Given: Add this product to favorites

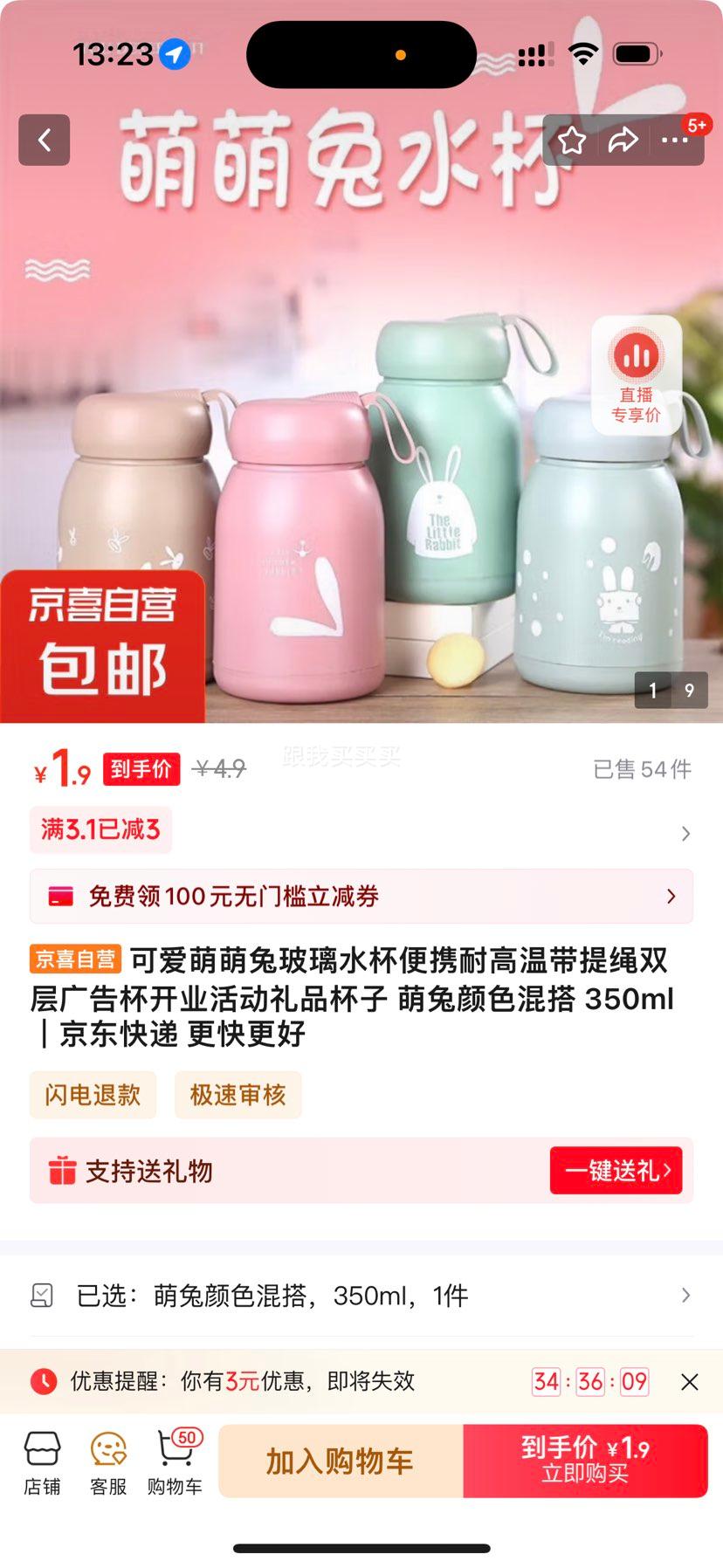Looking at the screenshot, I should tap(572, 140).
